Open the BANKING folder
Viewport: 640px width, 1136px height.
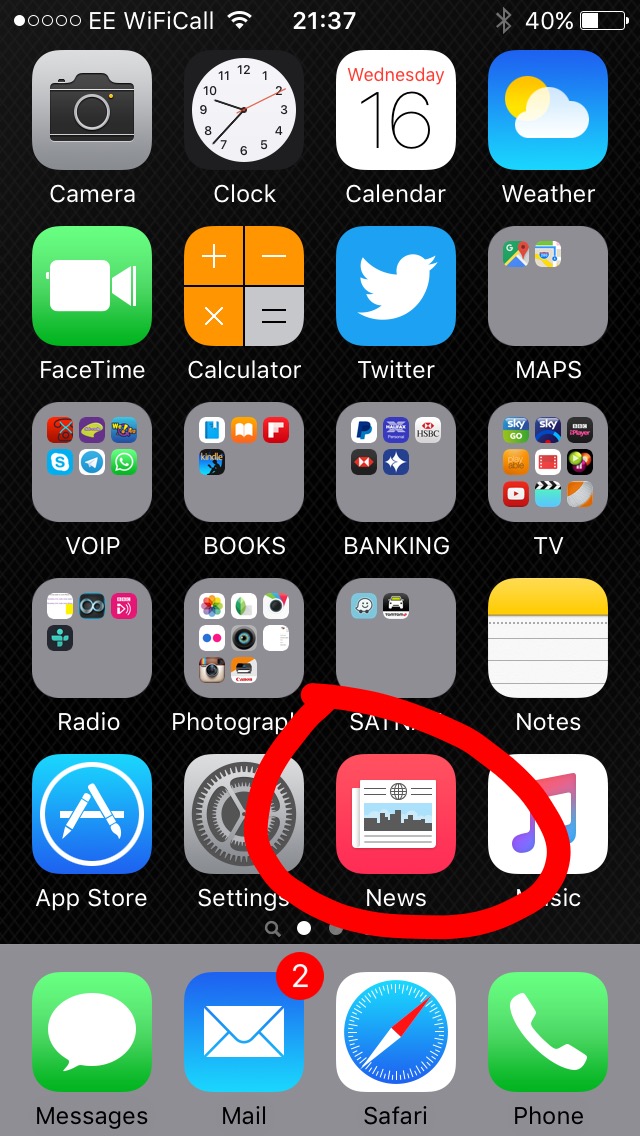pos(396,462)
